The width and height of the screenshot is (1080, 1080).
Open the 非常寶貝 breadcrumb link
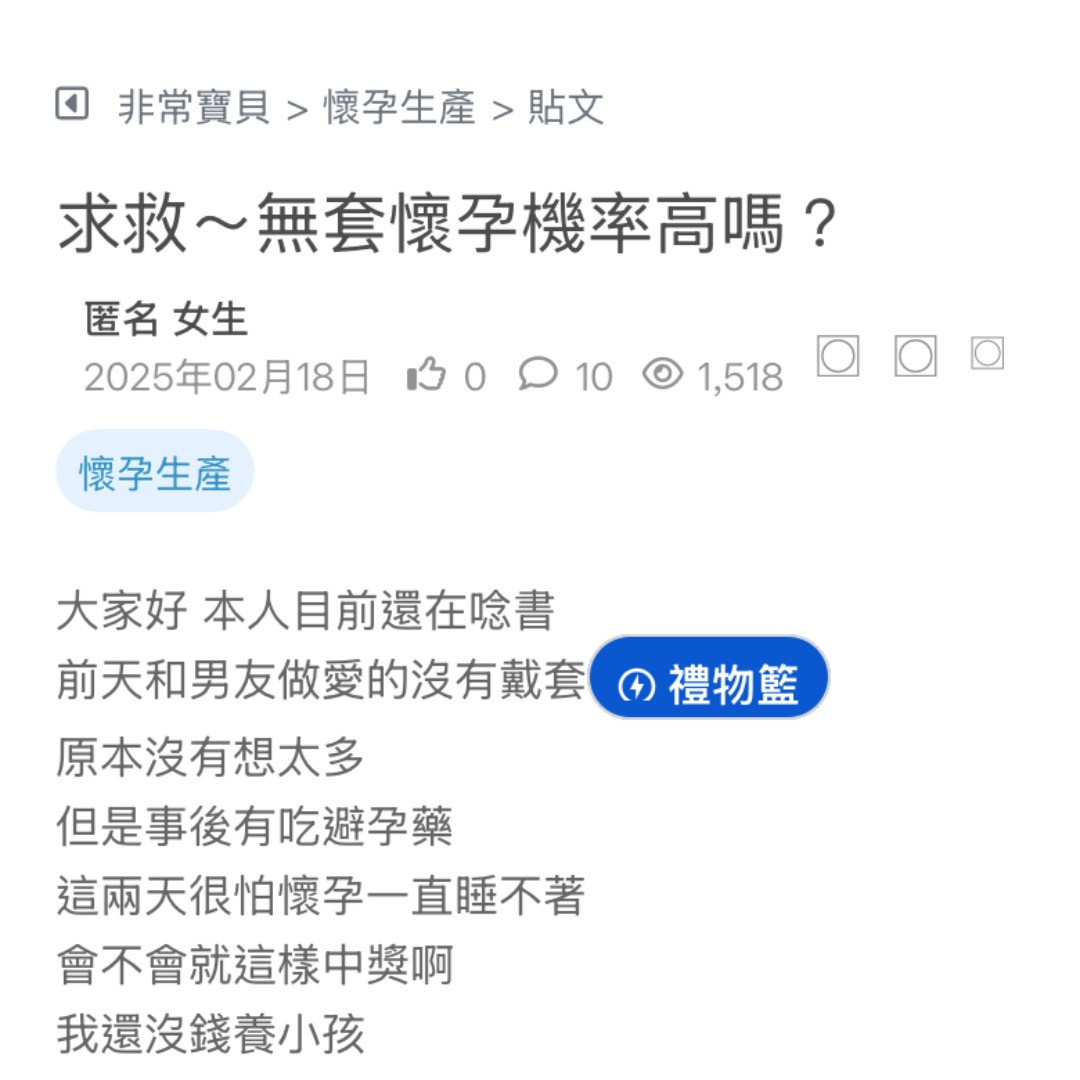pyautogui.click(x=194, y=107)
